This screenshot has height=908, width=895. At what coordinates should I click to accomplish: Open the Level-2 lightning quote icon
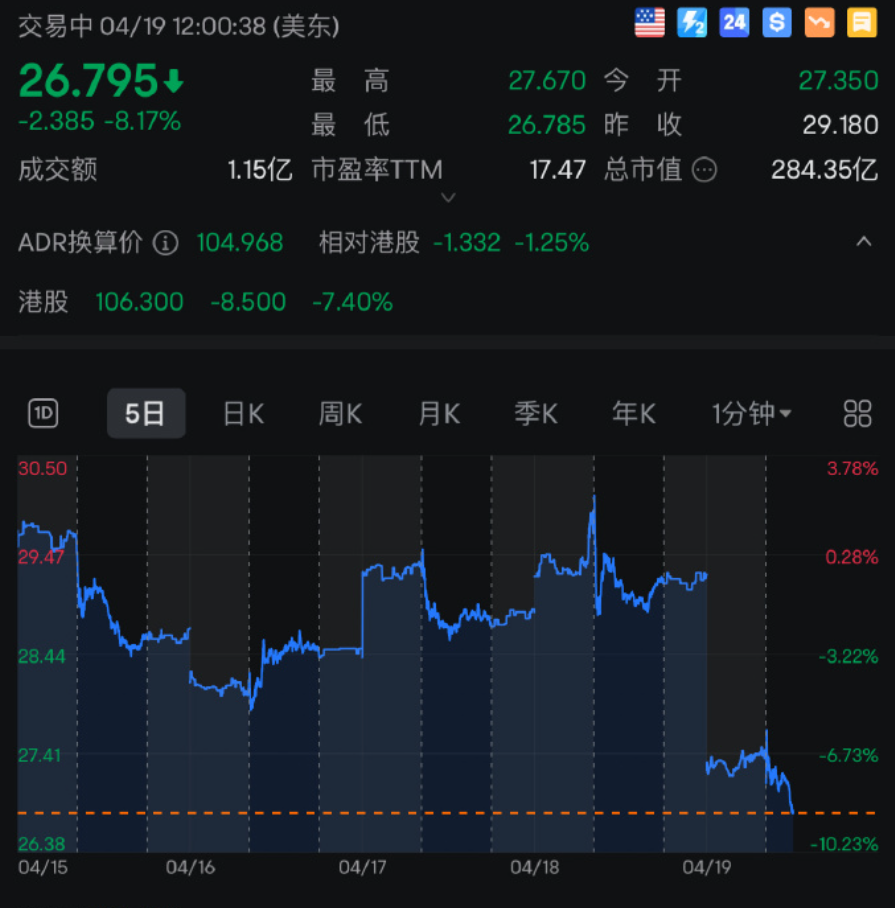(692, 22)
